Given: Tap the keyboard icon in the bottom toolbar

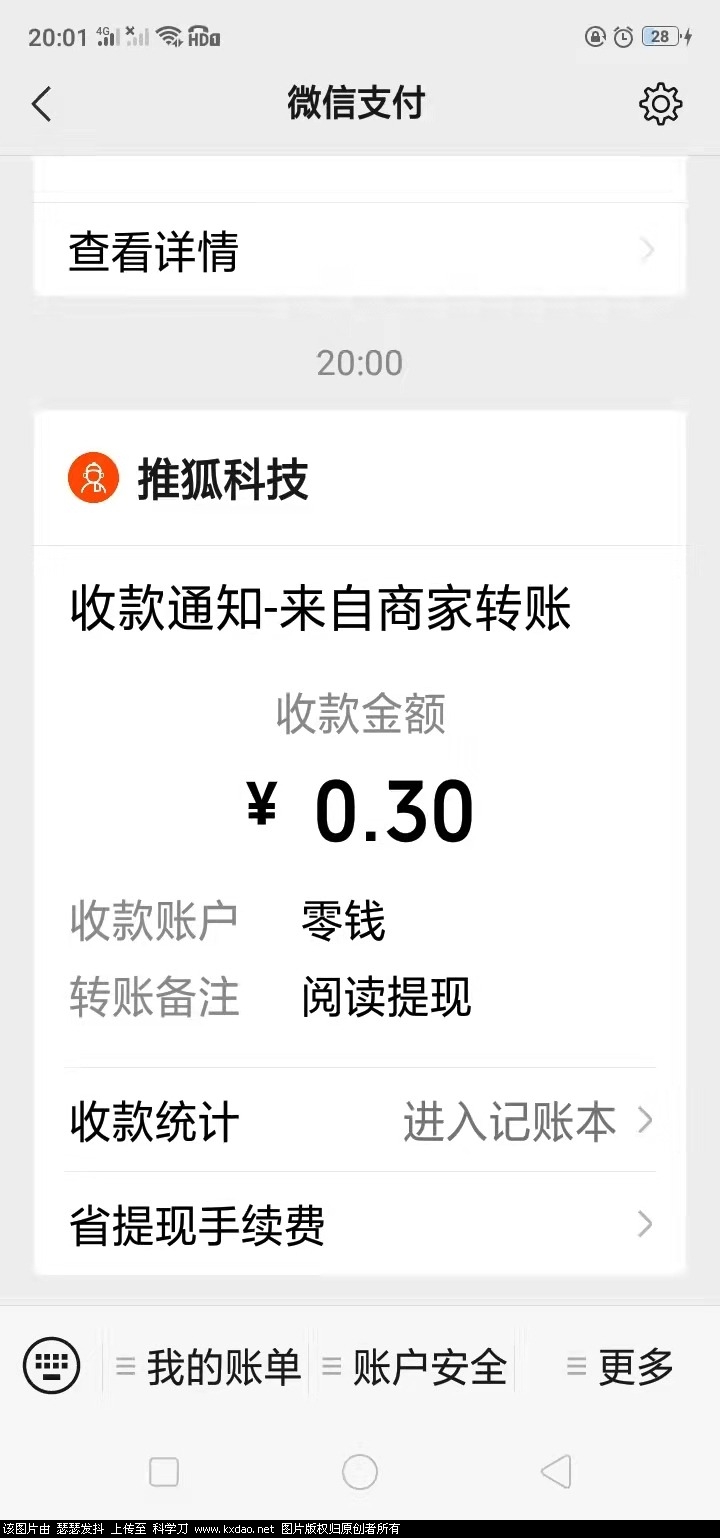Looking at the screenshot, I should [51, 1364].
